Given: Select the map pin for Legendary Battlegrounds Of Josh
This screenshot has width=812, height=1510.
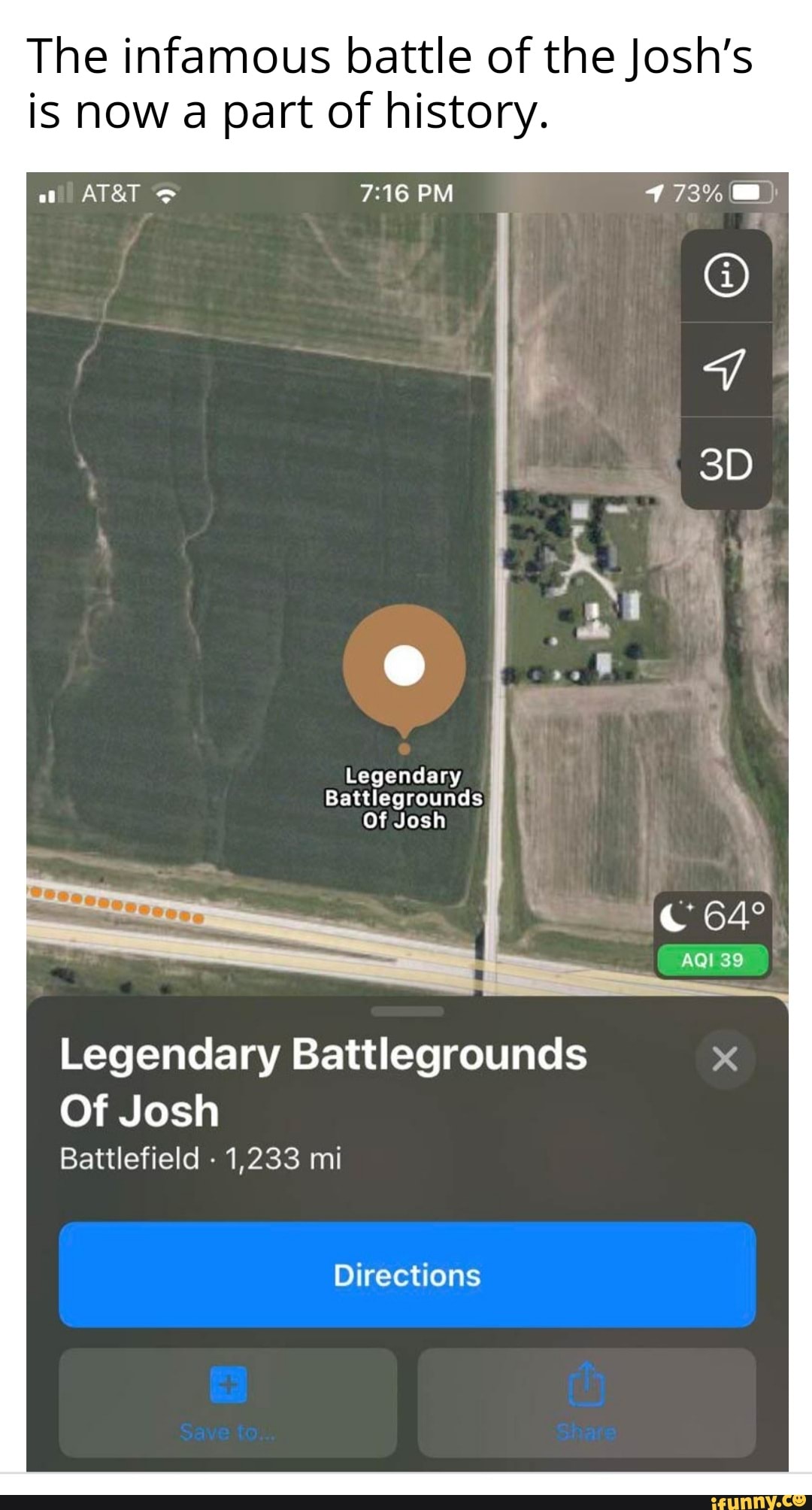Looking at the screenshot, I should (x=404, y=666).
